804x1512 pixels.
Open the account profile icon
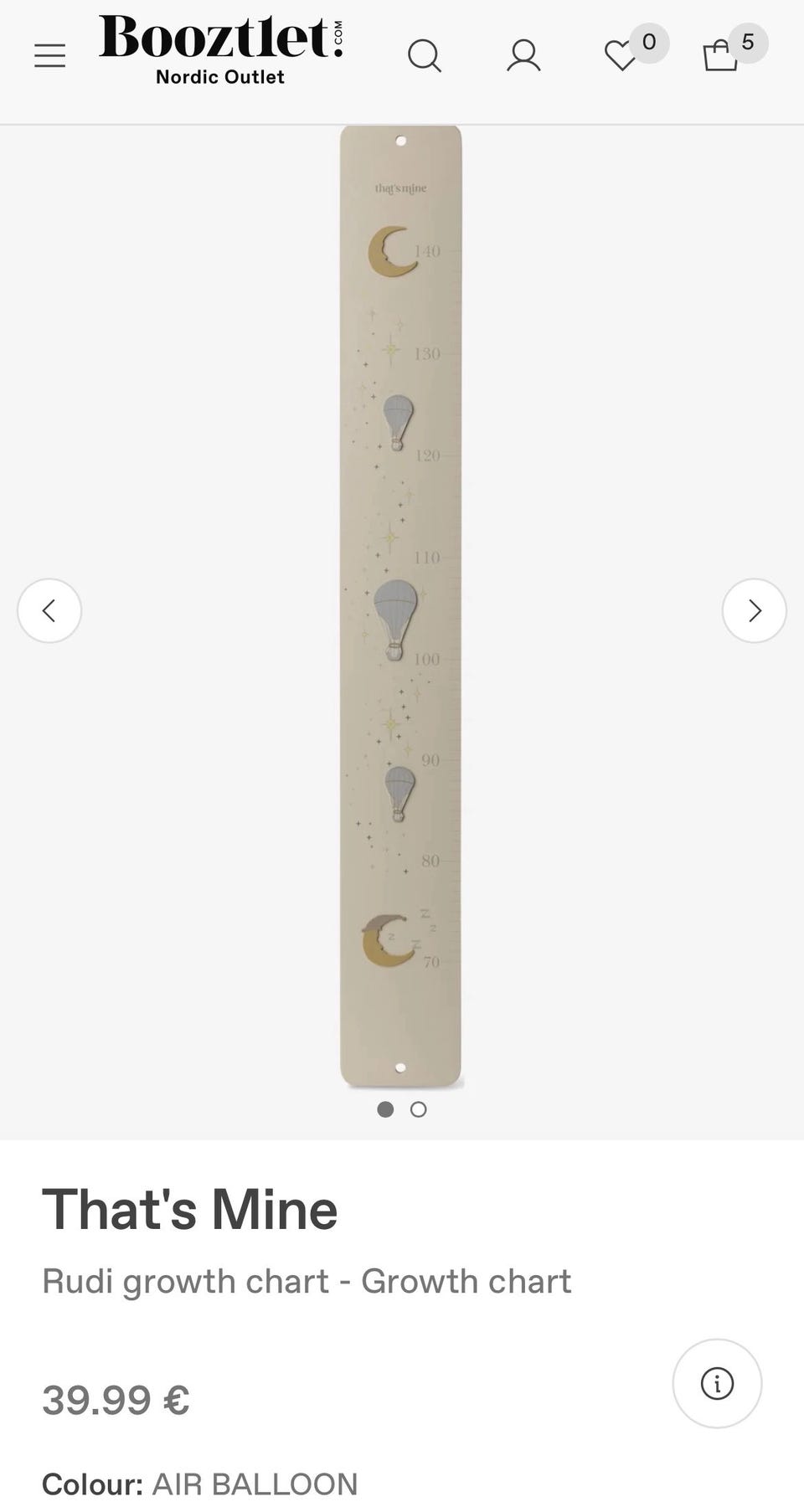(x=523, y=56)
